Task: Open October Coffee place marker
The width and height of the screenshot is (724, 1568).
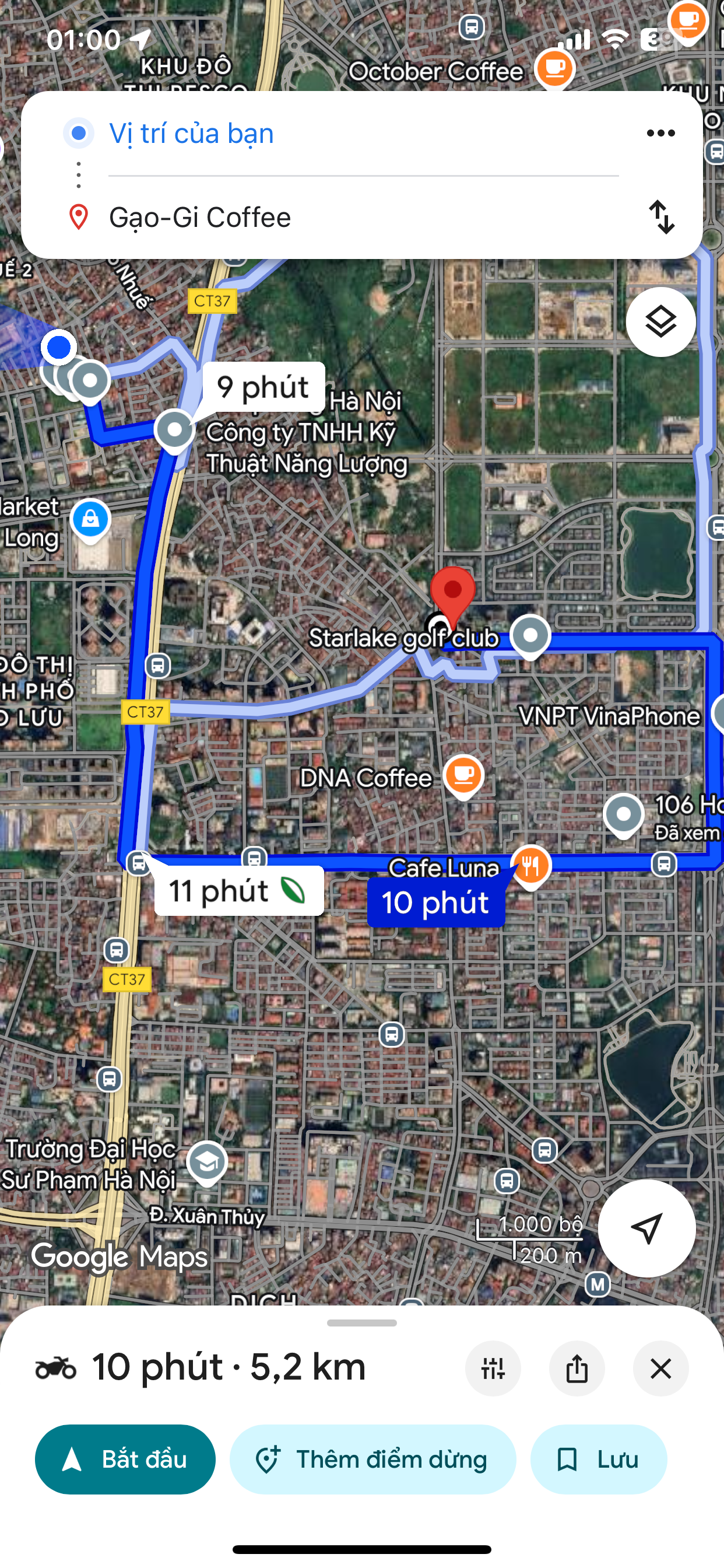Action: 554,69
